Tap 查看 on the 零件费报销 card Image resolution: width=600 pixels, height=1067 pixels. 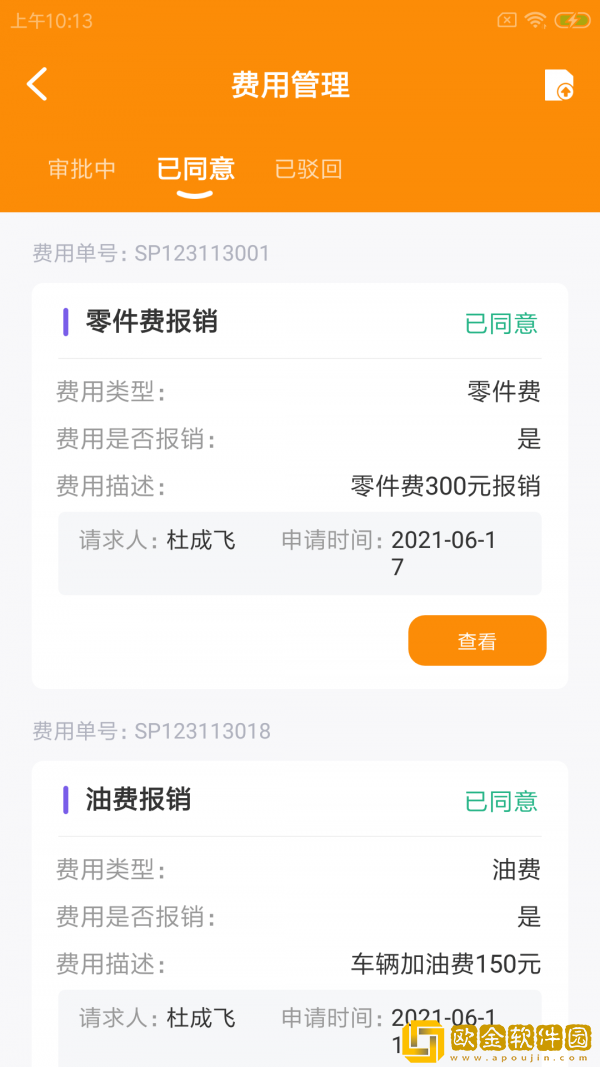coord(477,641)
